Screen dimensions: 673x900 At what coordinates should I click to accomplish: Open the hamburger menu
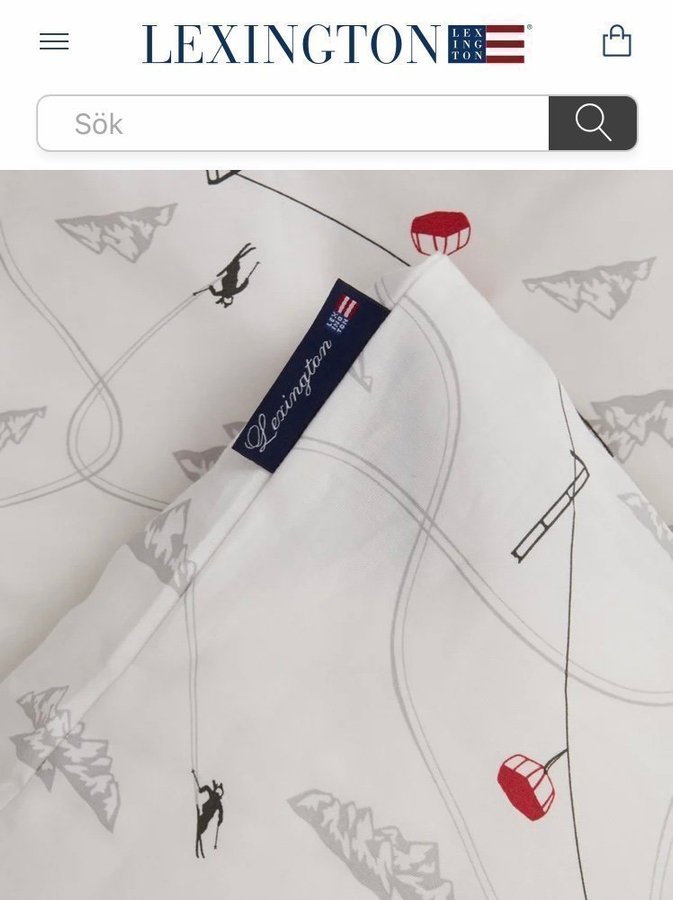click(x=54, y=42)
